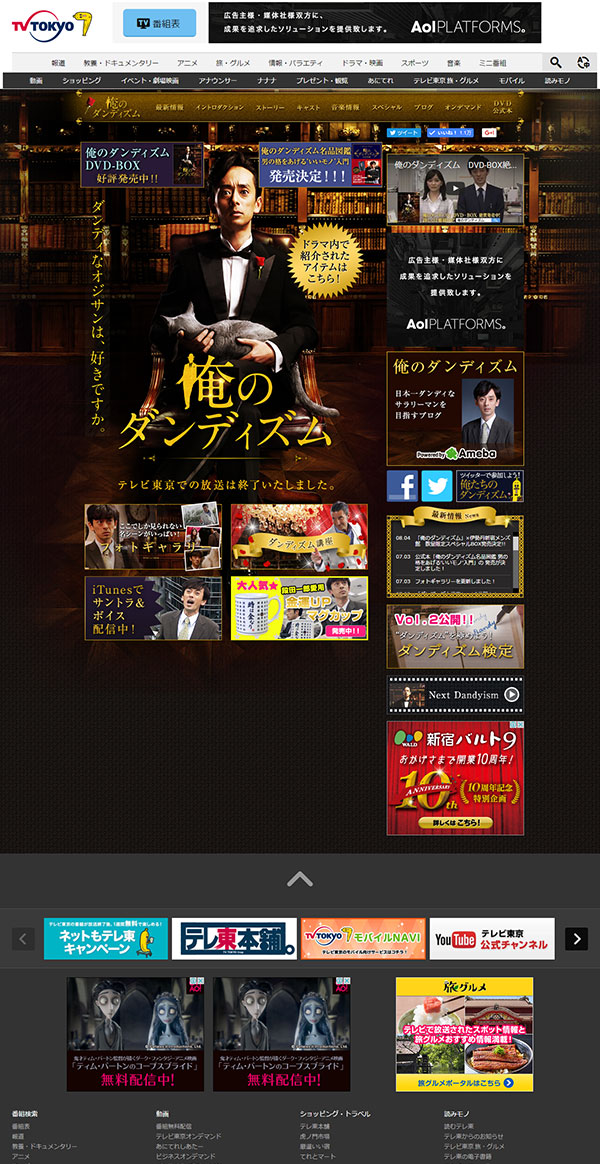Viewport: 600px width, 1164px height.
Task: Open the 番組表 program guide button
Action: [x=159, y=23]
